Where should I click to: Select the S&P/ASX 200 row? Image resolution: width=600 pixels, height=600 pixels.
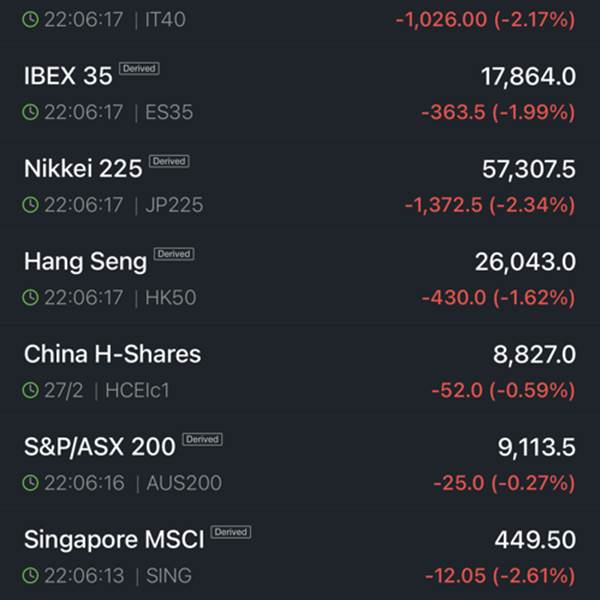tap(300, 464)
